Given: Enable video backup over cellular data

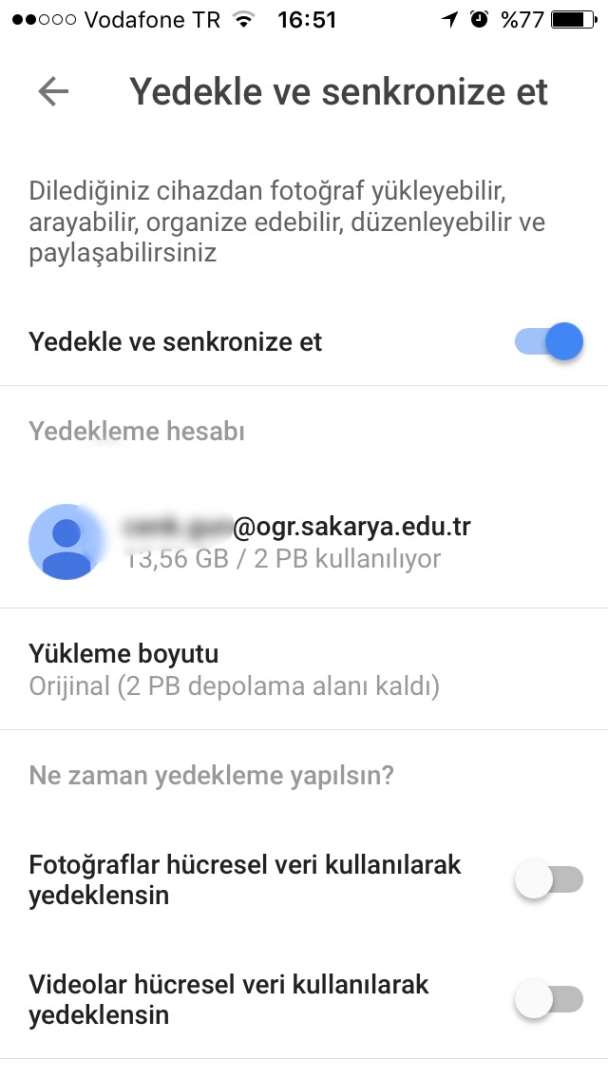Looking at the screenshot, I should coord(549,1000).
